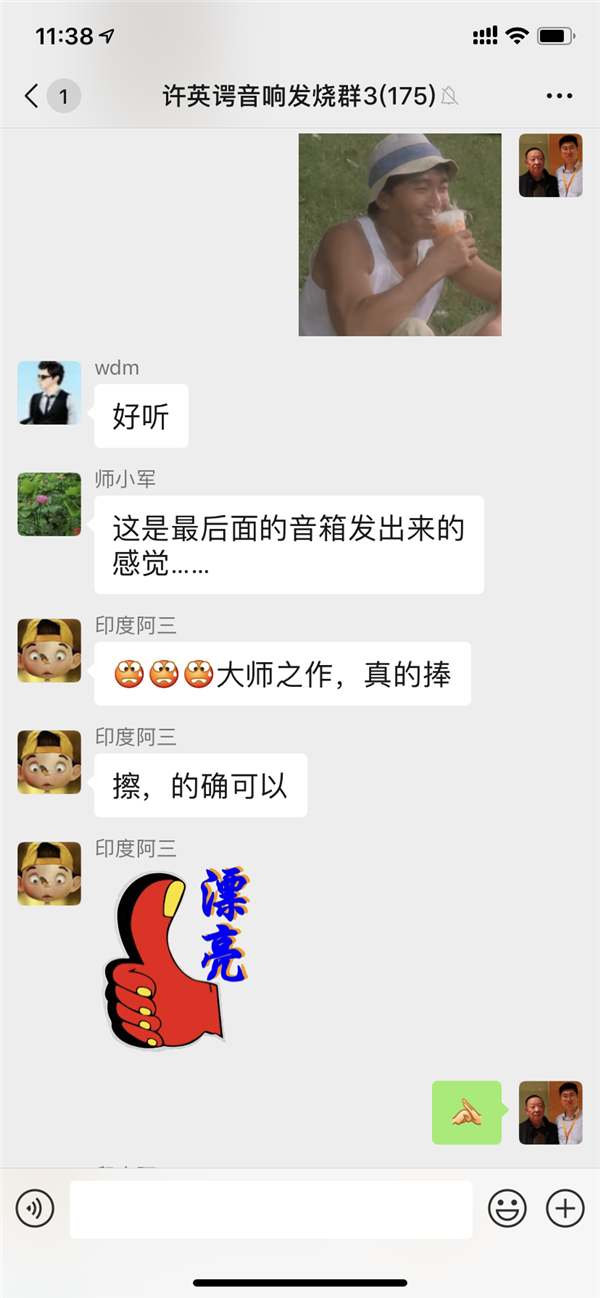Switch to voice message input
600x1298 pixels.
pos(35,1209)
